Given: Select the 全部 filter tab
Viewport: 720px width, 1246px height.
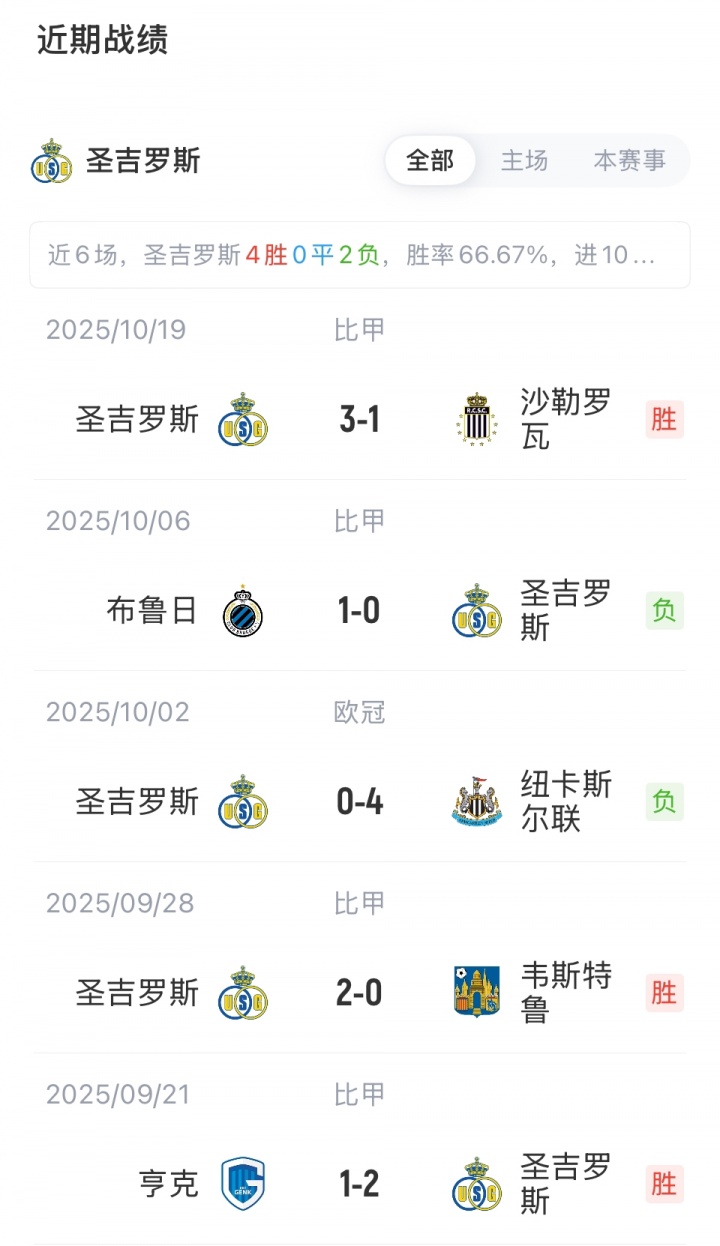Looking at the screenshot, I should point(430,160).
